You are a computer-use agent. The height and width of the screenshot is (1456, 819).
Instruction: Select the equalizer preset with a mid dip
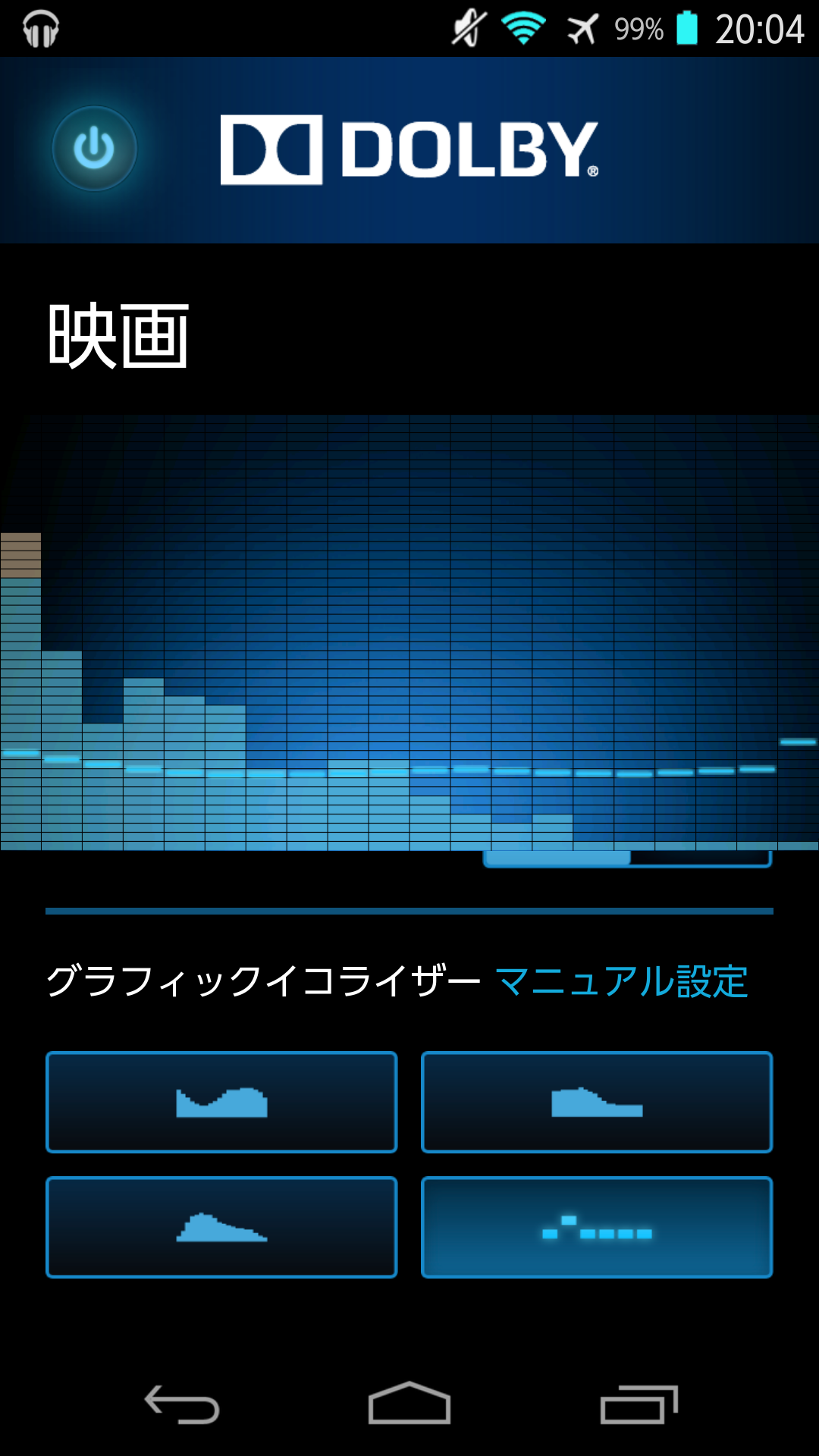click(x=221, y=1102)
